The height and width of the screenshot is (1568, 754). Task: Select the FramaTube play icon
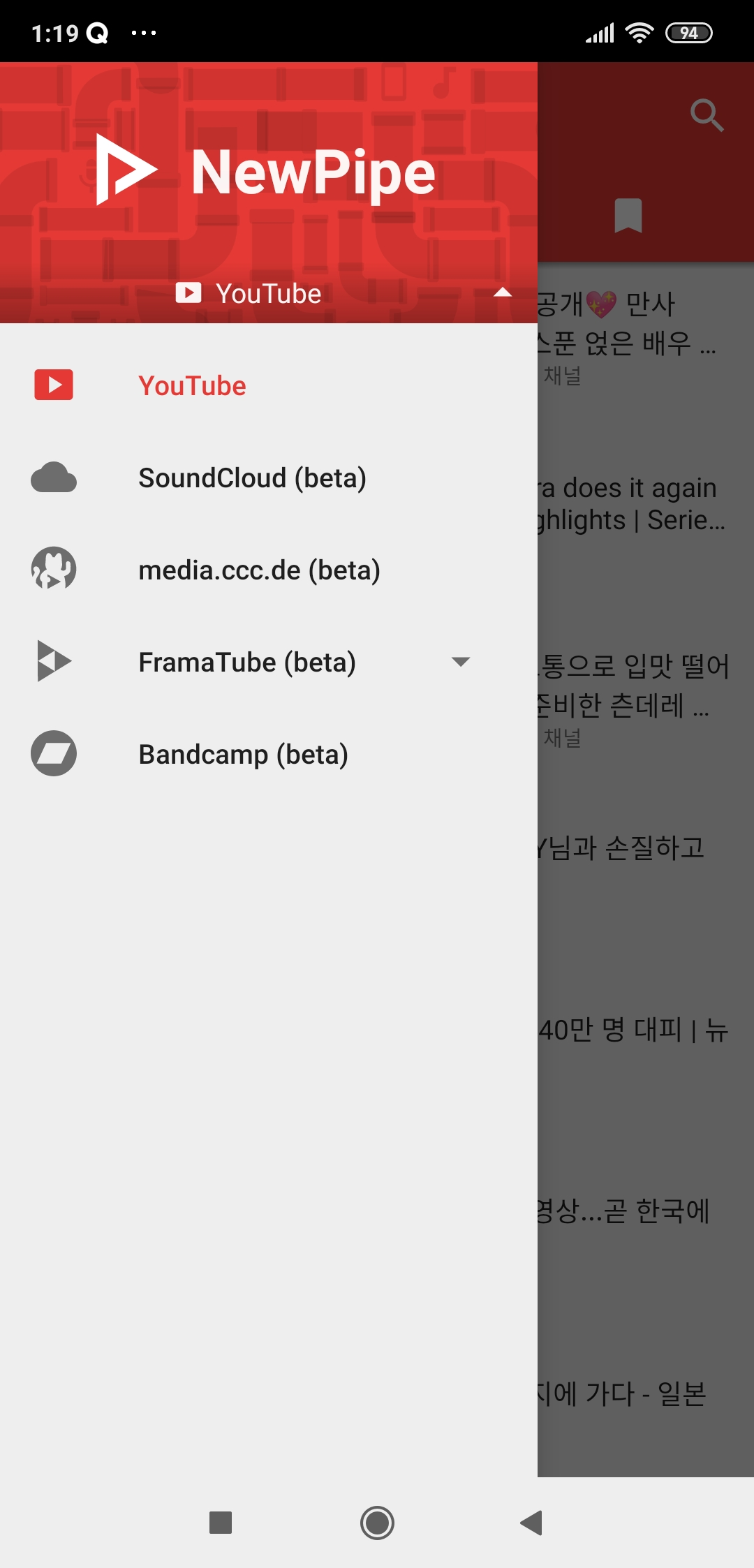tap(53, 661)
